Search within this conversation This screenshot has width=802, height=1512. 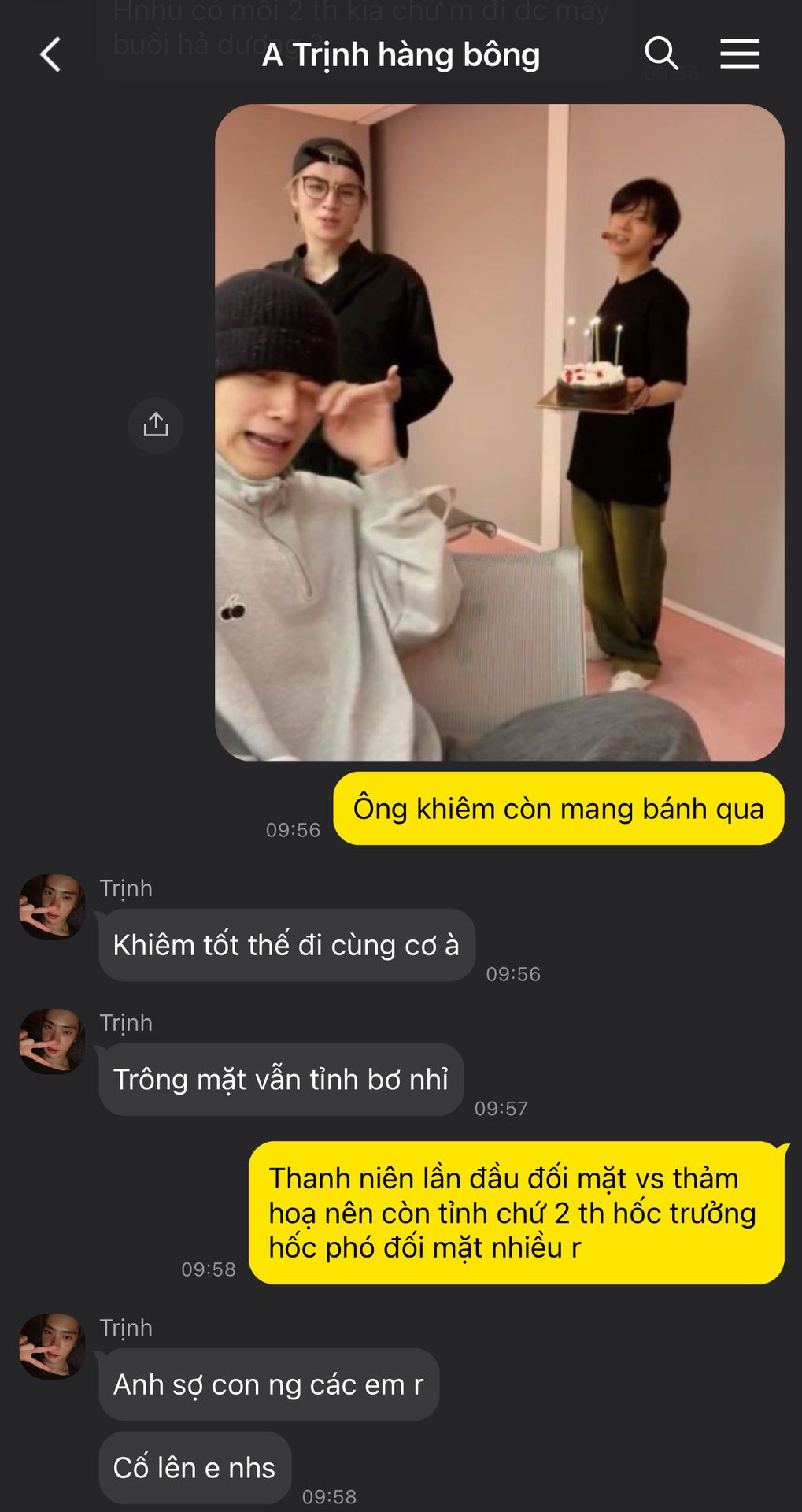(x=660, y=54)
